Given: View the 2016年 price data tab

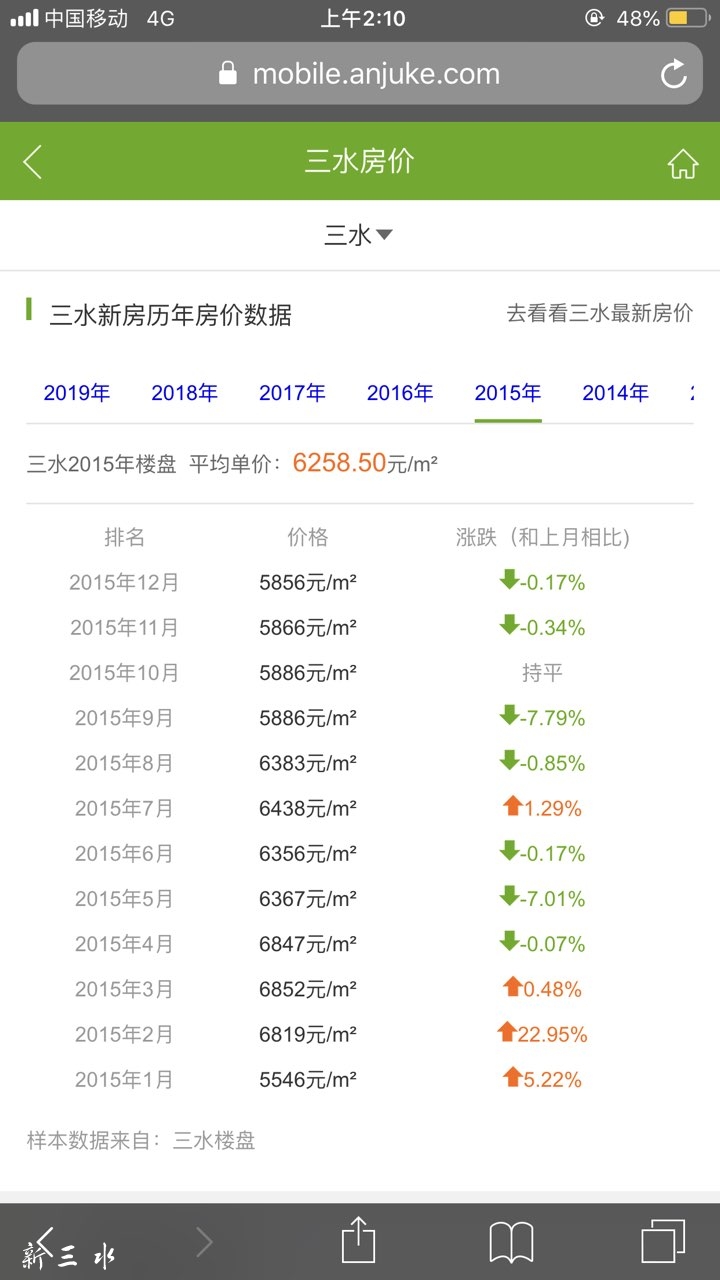Looking at the screenshot, I should (400, 393).
